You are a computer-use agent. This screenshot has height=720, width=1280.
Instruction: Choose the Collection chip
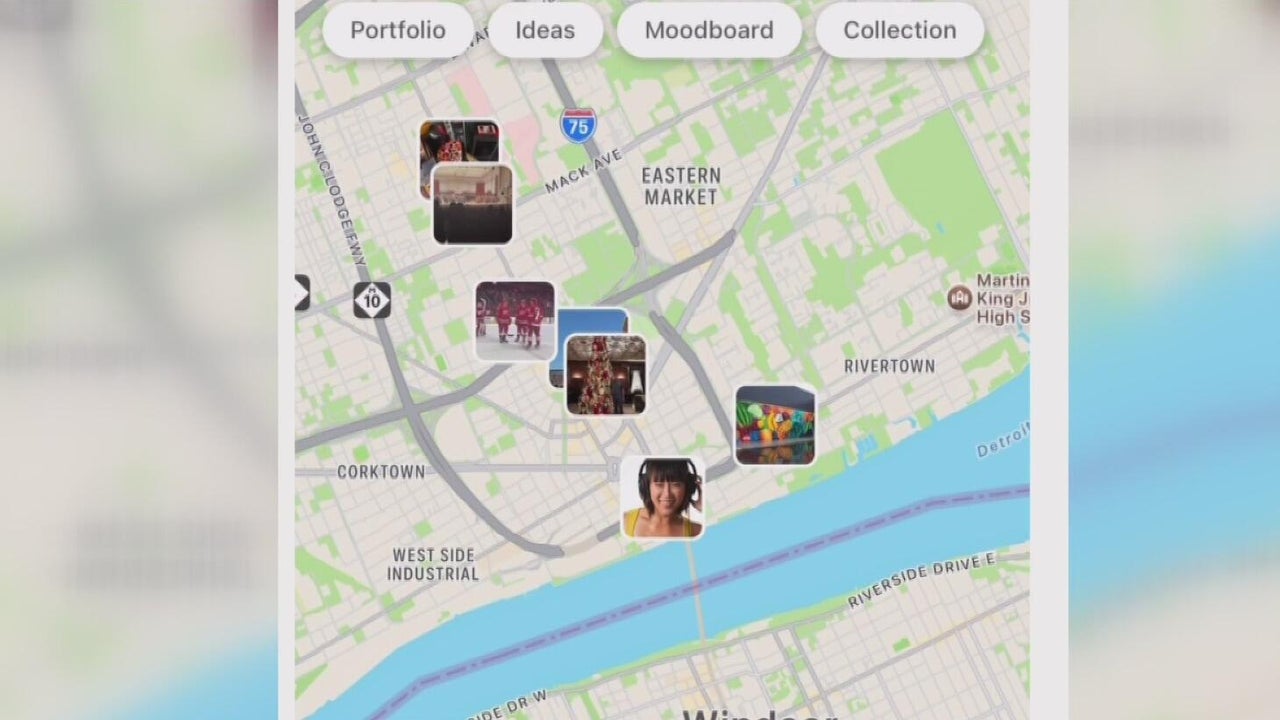(x=900, y=30)
